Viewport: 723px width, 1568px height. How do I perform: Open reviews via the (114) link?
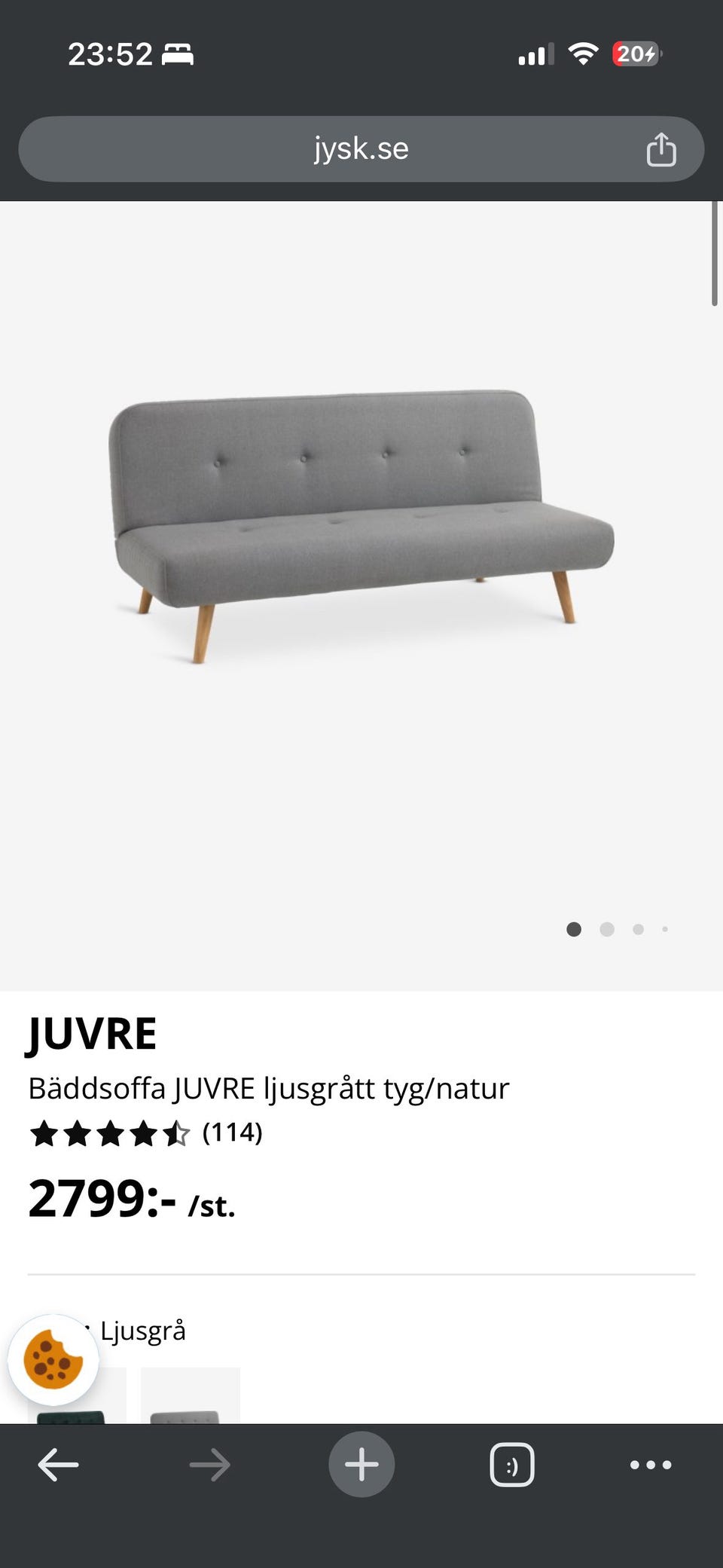coord(233,1132)
